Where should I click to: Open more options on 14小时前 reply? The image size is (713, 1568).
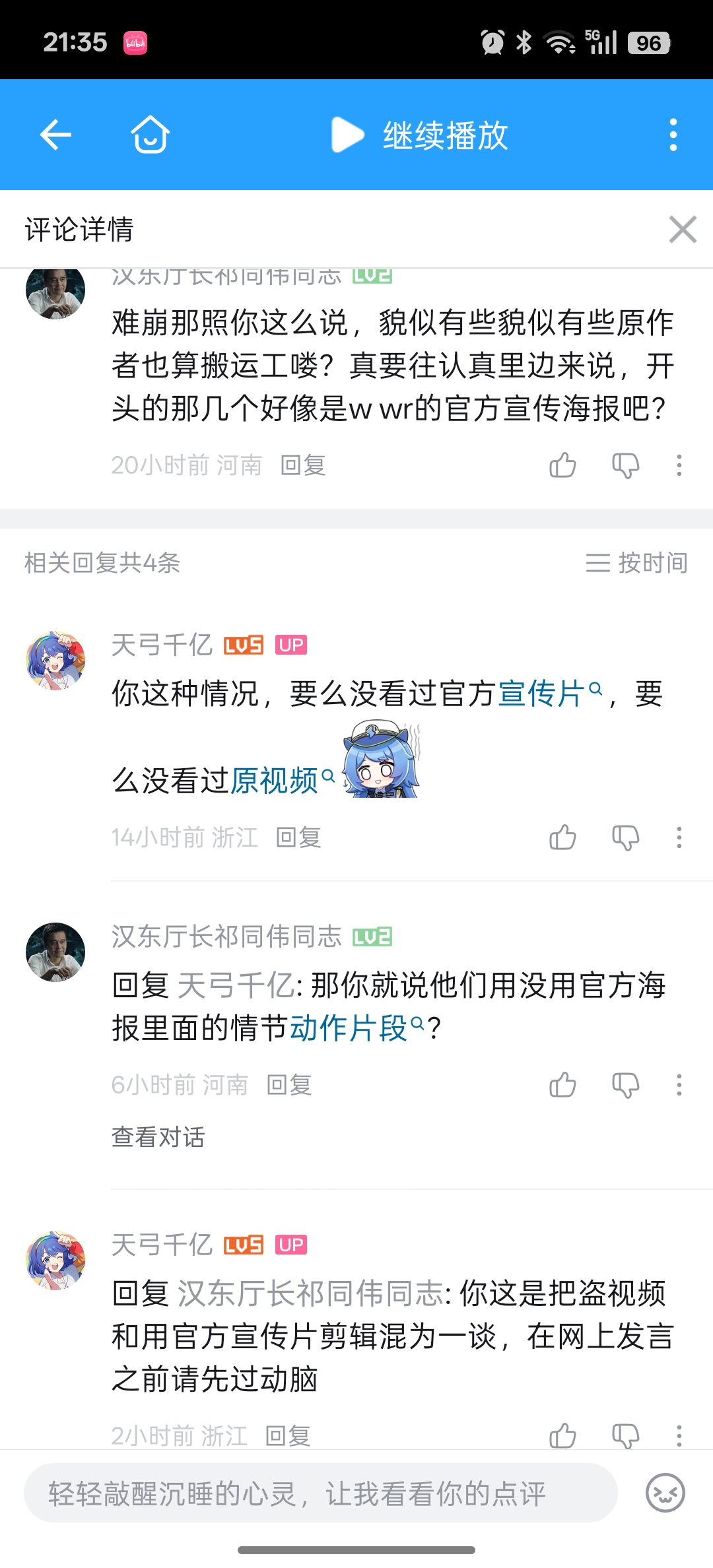click(x=679, y=837)
